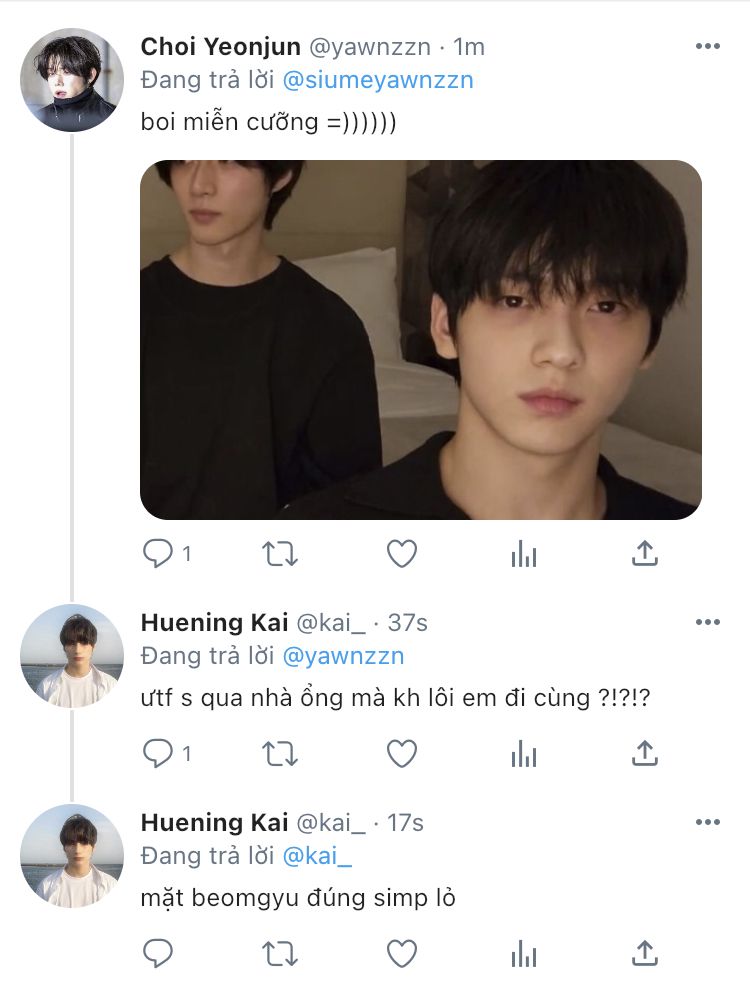Like Kai's tweet about 'qua nhà ổng'

(x=401, y=754)
